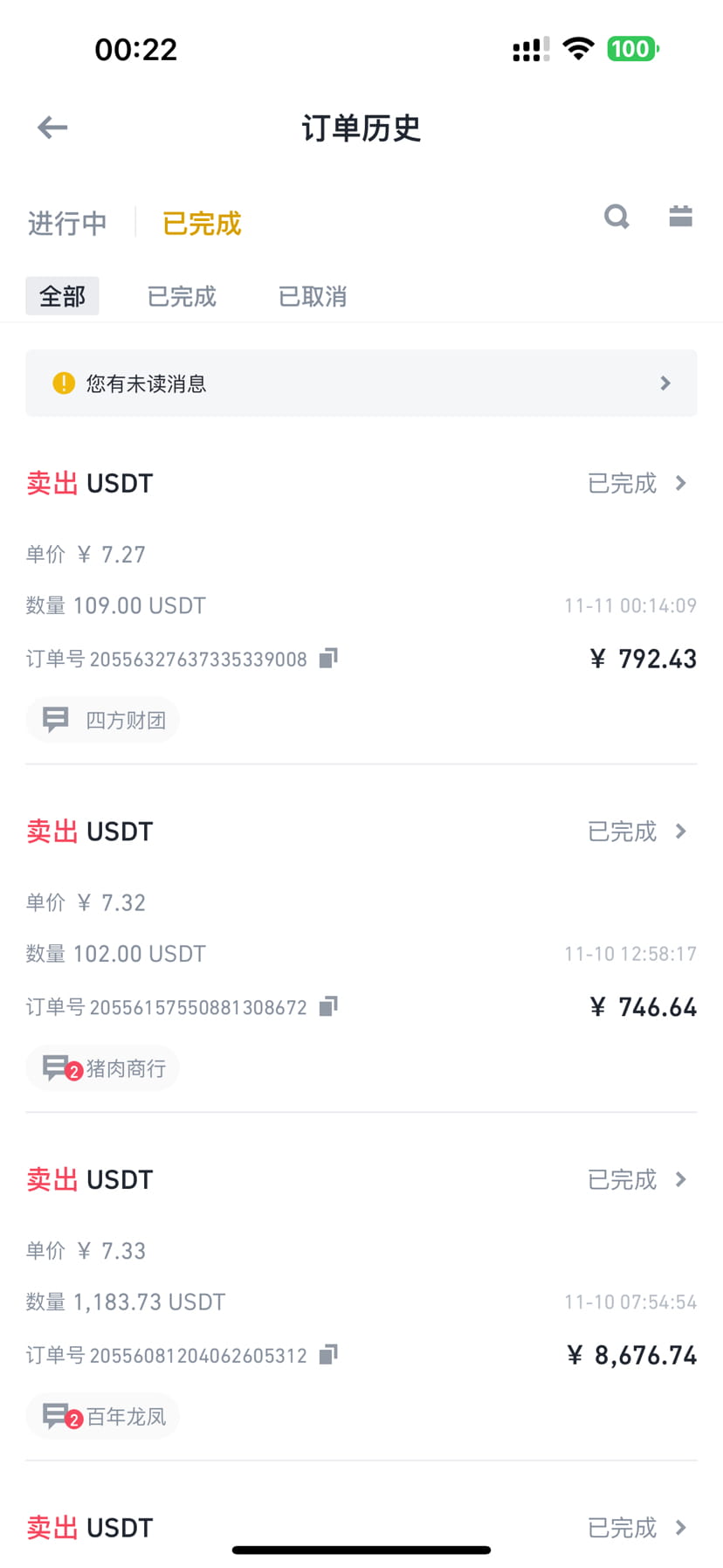This screenshot has width=723, height=1568.
Task: Copy order number ending 605312
Action: click(x=328, y=1355)
